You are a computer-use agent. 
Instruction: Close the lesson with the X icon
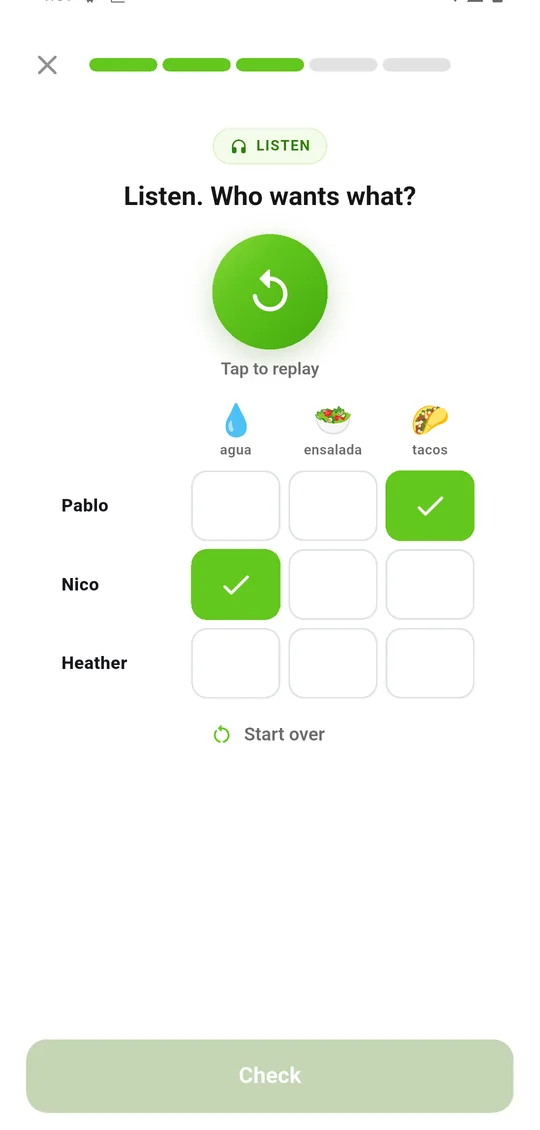(x=47, y=65)
